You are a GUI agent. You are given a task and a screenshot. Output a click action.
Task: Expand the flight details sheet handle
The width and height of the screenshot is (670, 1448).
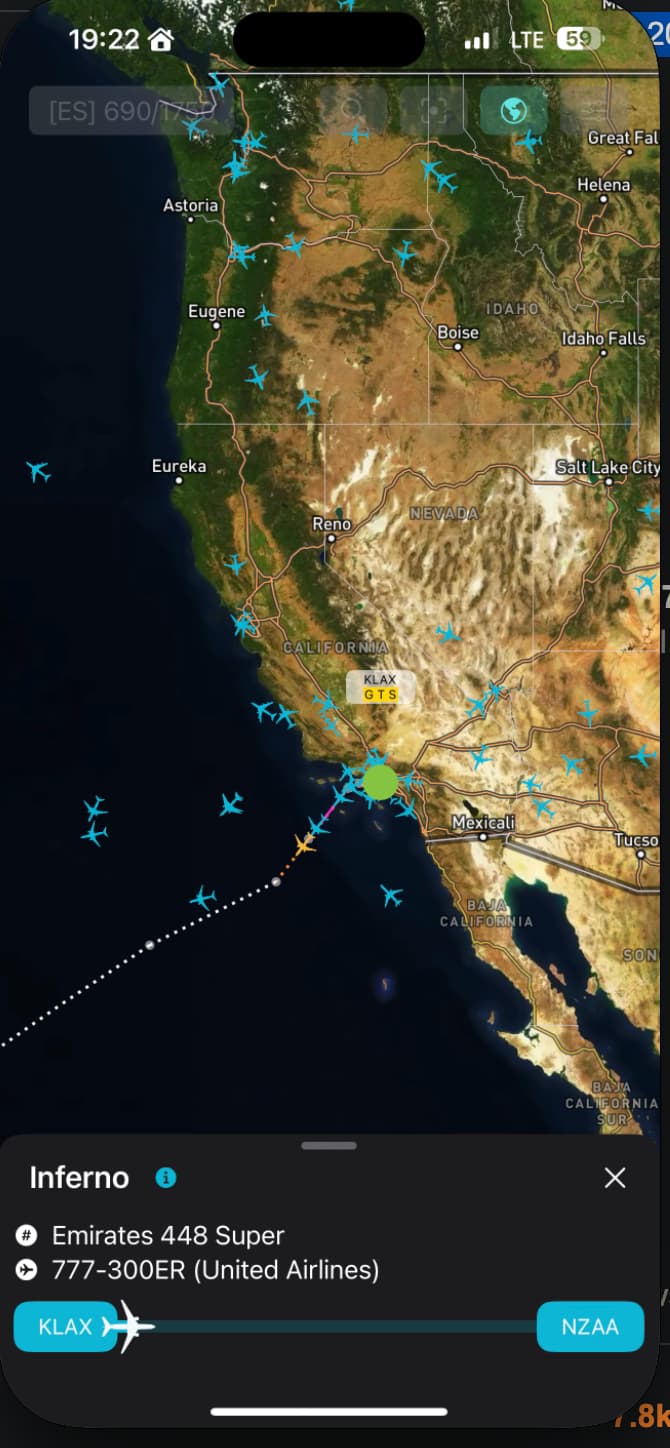[328, 1146]
